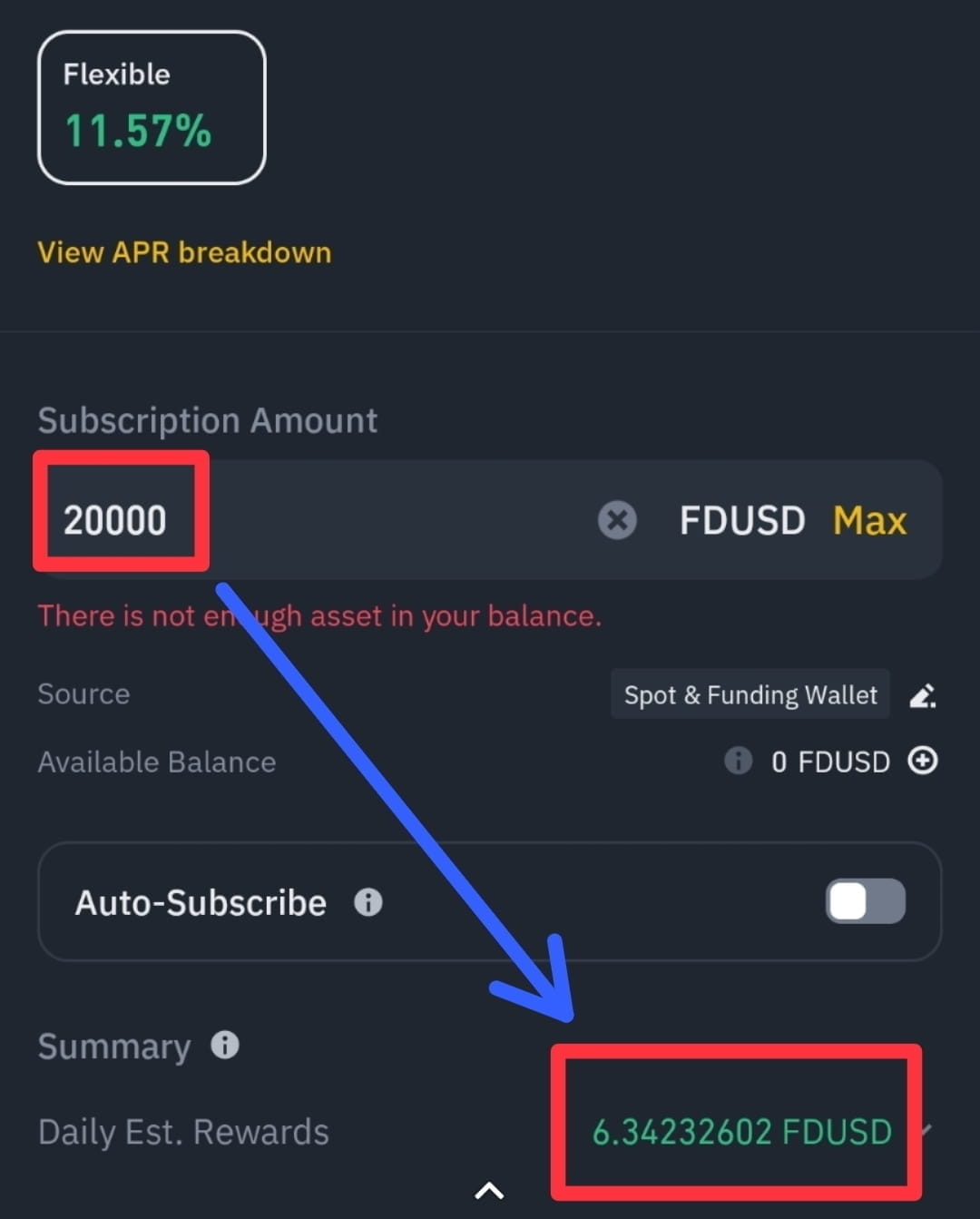Open the Spot & Funding Wallet source selector
This screenshot has height=1219, width=980.
click(750, 694)
